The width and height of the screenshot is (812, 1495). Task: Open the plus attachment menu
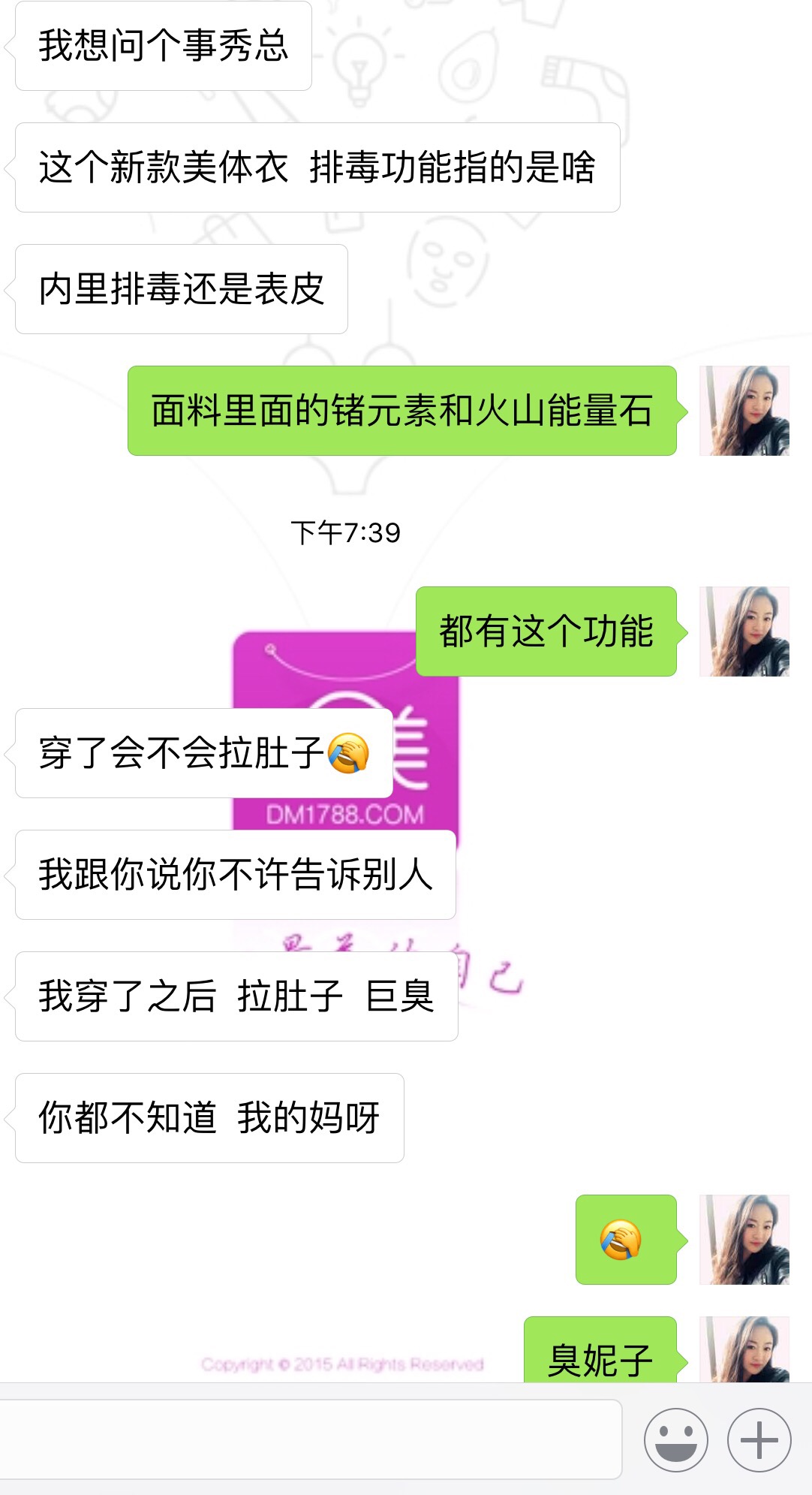tap(759, 1439)
